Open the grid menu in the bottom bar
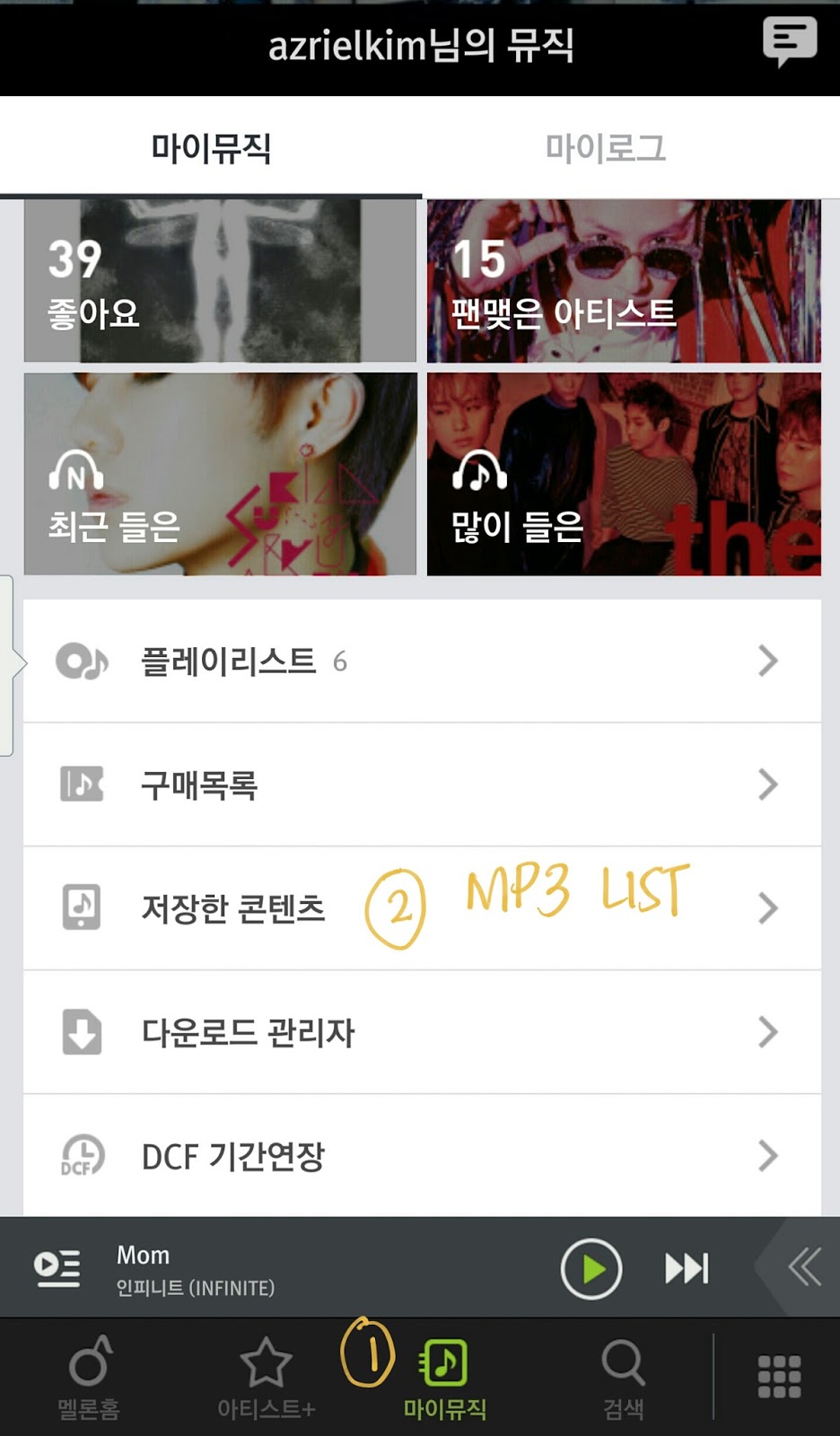840x1436 pixels. 779,1377
